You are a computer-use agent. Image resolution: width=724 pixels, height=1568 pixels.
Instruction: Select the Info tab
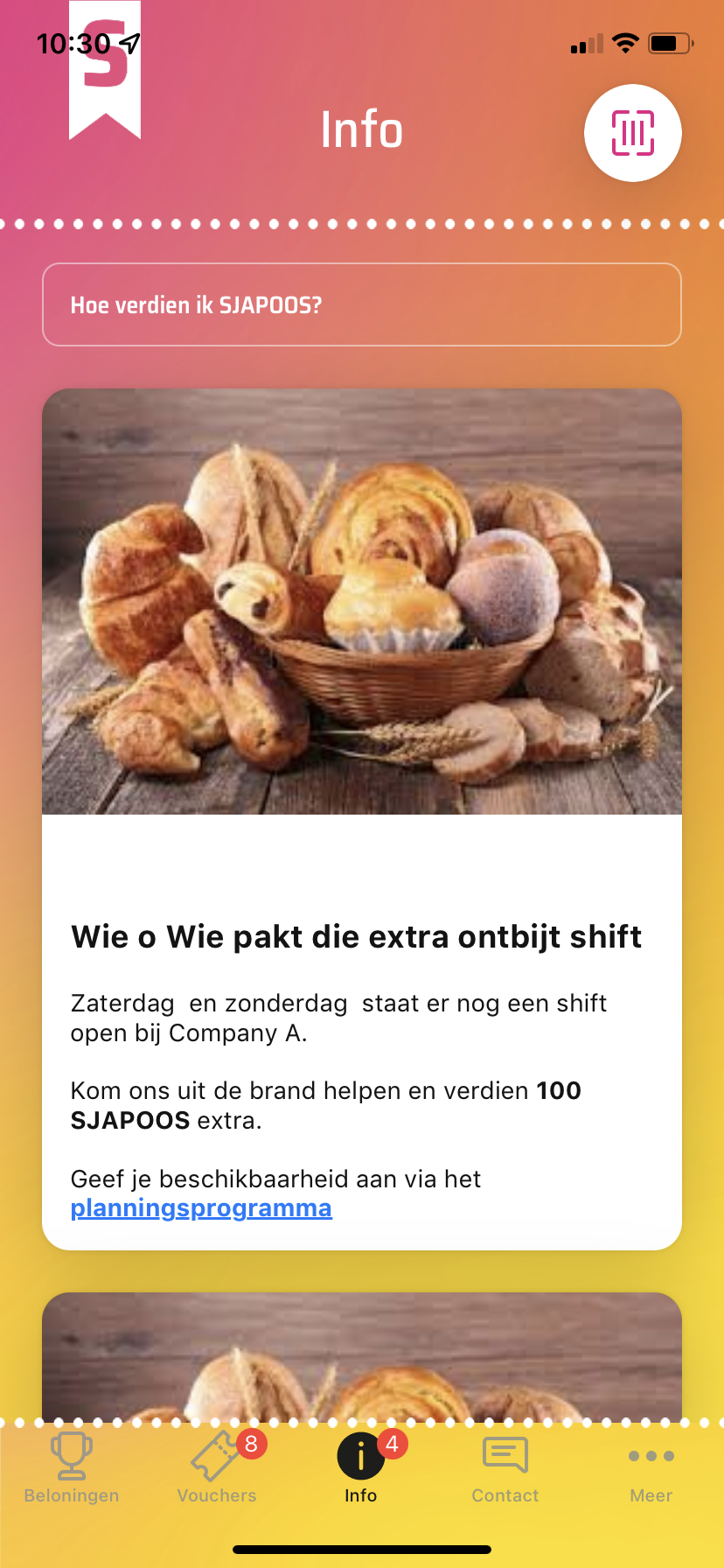(x=360, y=1470)
